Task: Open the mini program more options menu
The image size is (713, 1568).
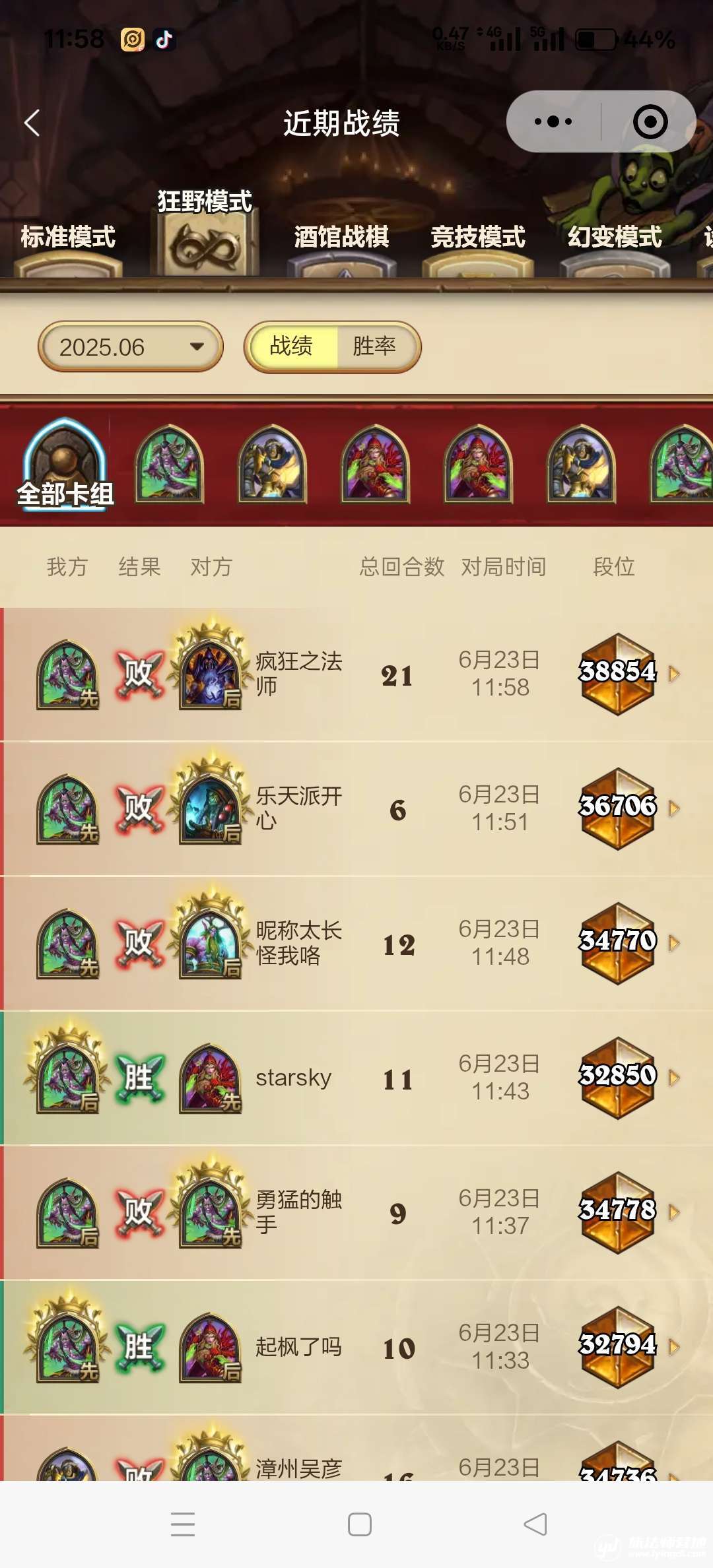Action: coord(553,121)
